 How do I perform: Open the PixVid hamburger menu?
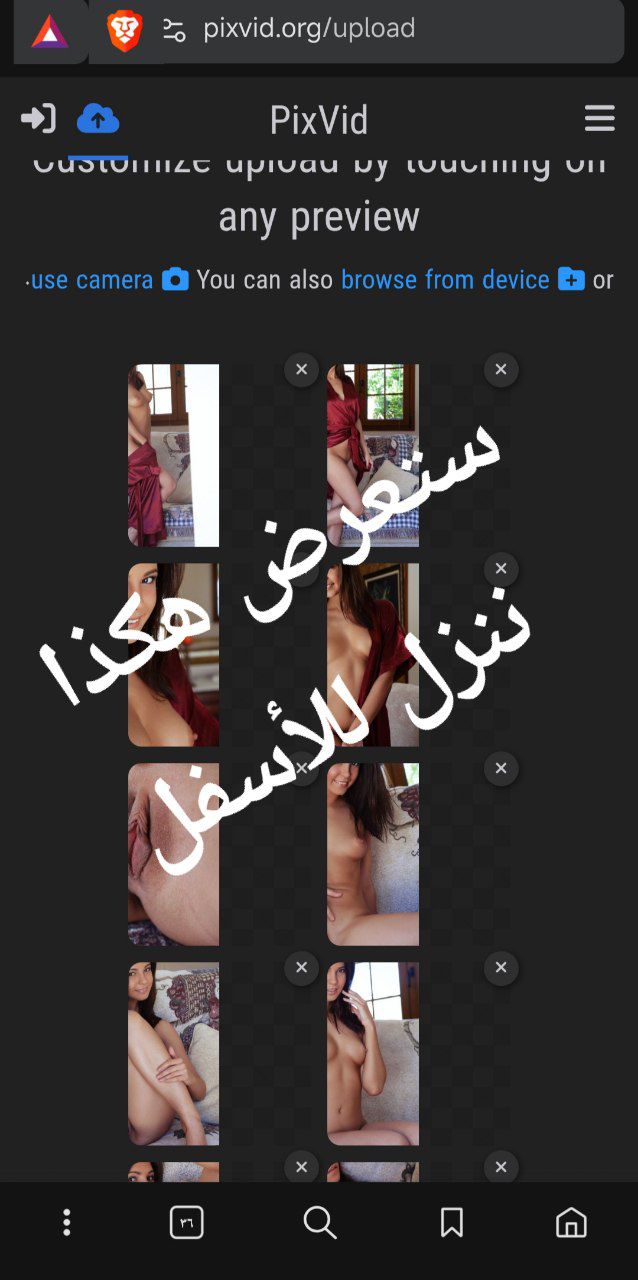599,119
